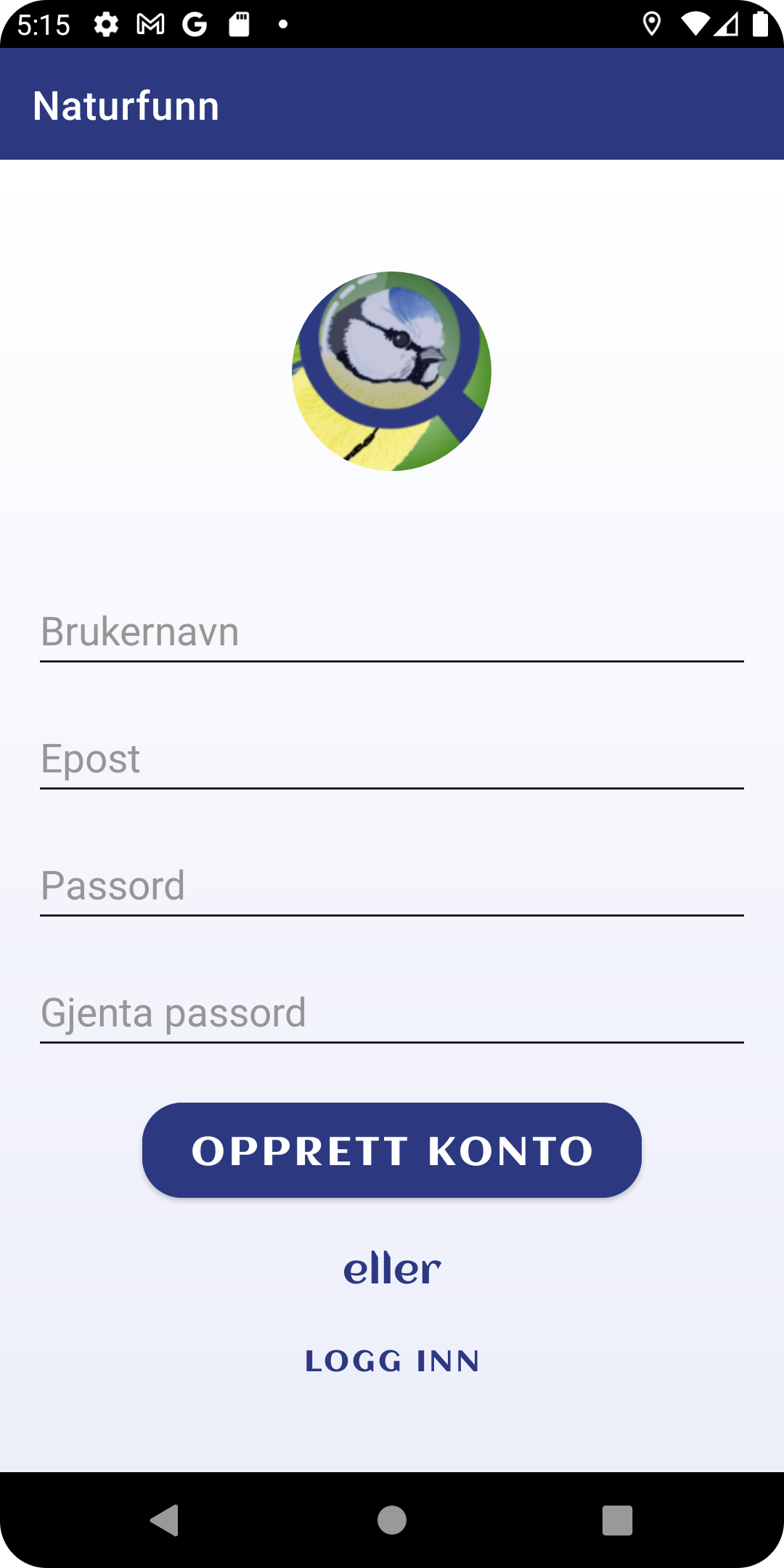This screenshot has height=1568, width=784.
Task: Return to the home screen
Action: point(392,1520)
